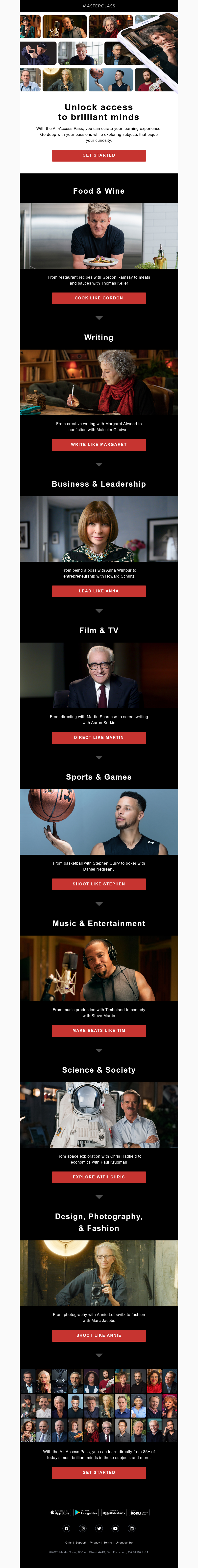Tap Cook Like Gordon

click(x=99, y=298)
